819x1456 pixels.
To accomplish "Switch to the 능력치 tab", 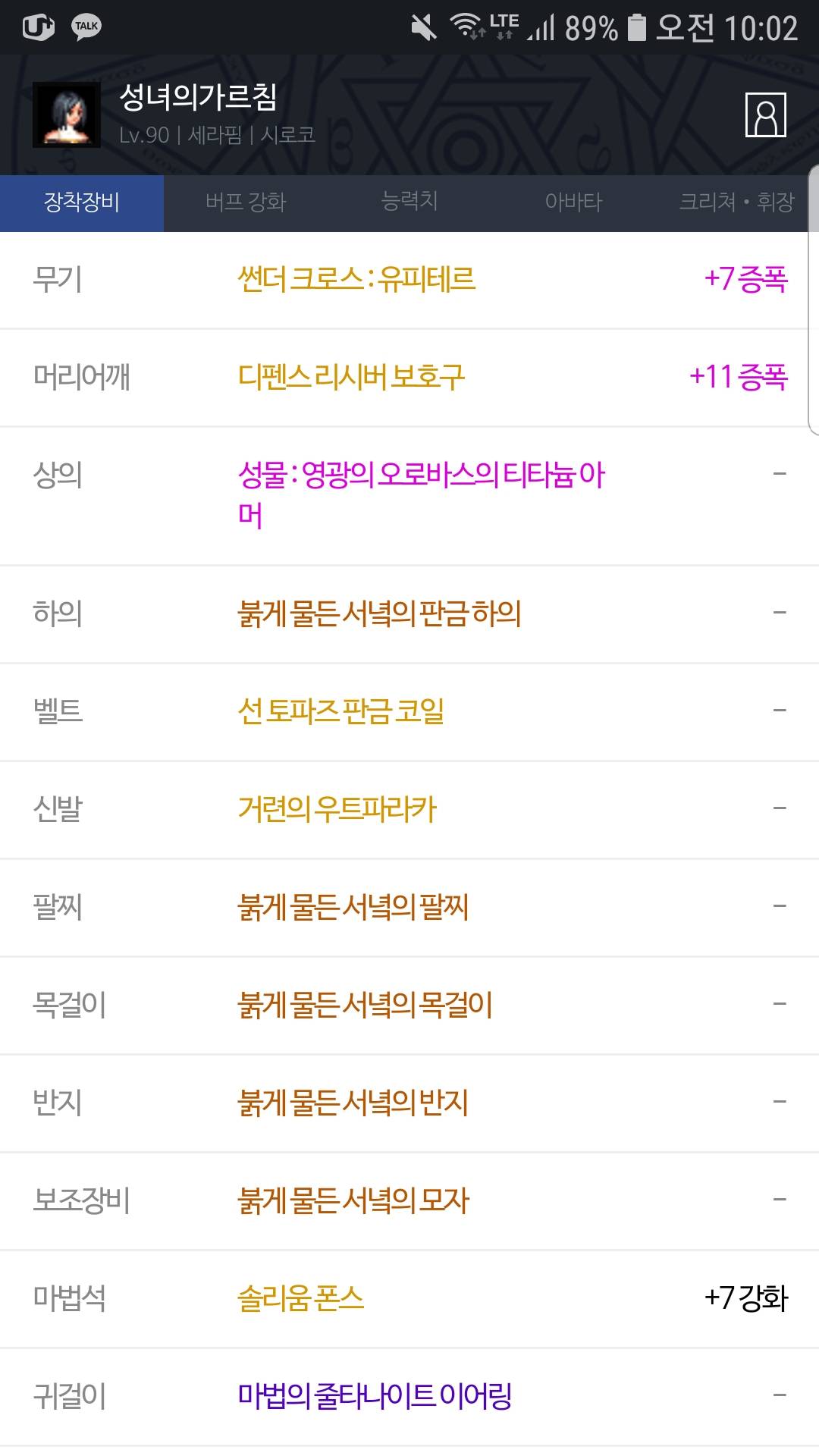I will 409,202.
